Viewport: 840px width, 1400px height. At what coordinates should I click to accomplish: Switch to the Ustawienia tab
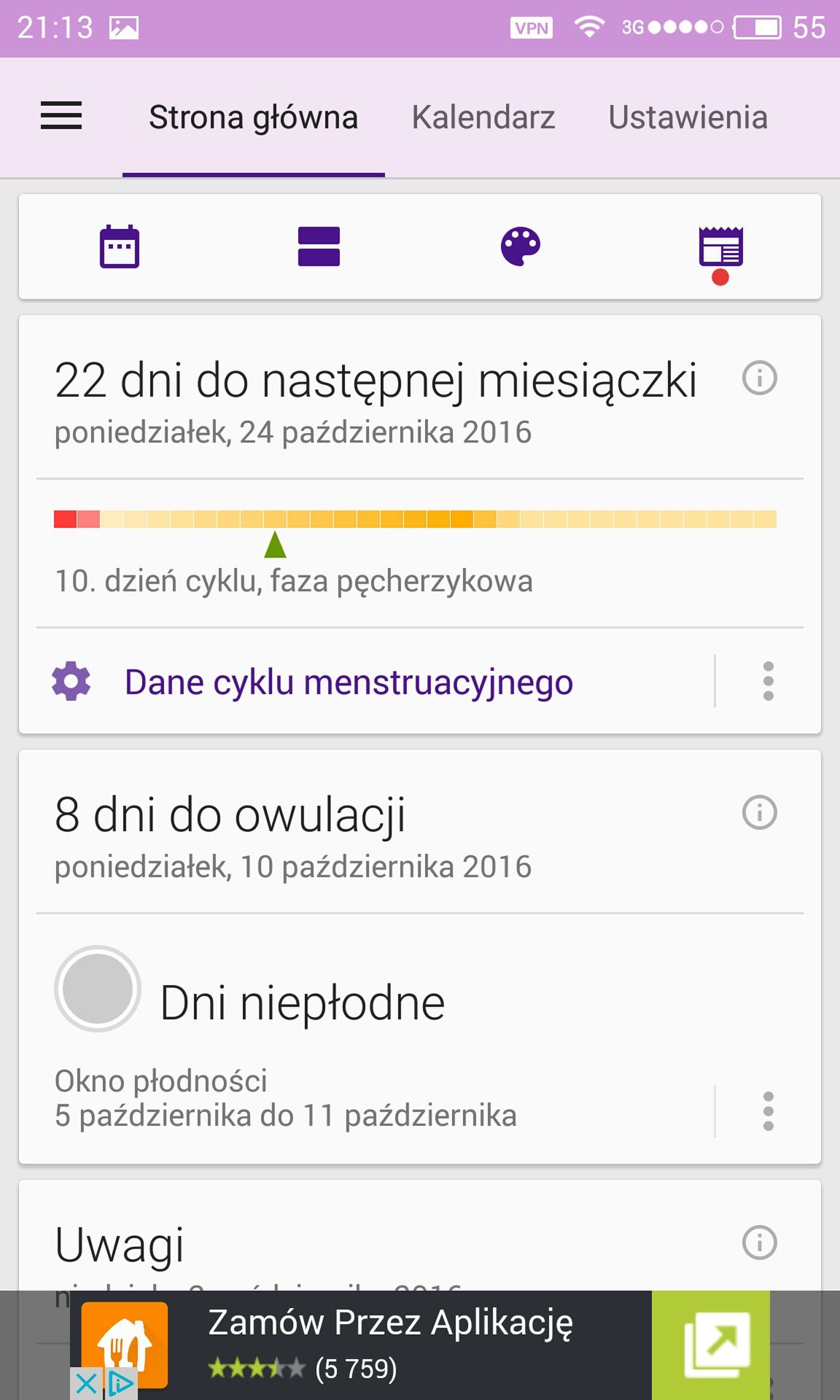click(688, 117)
